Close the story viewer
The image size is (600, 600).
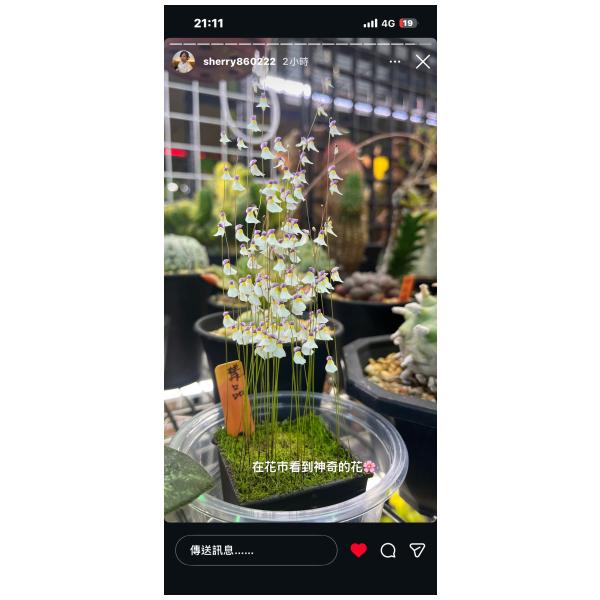click(x=422, y=62)
